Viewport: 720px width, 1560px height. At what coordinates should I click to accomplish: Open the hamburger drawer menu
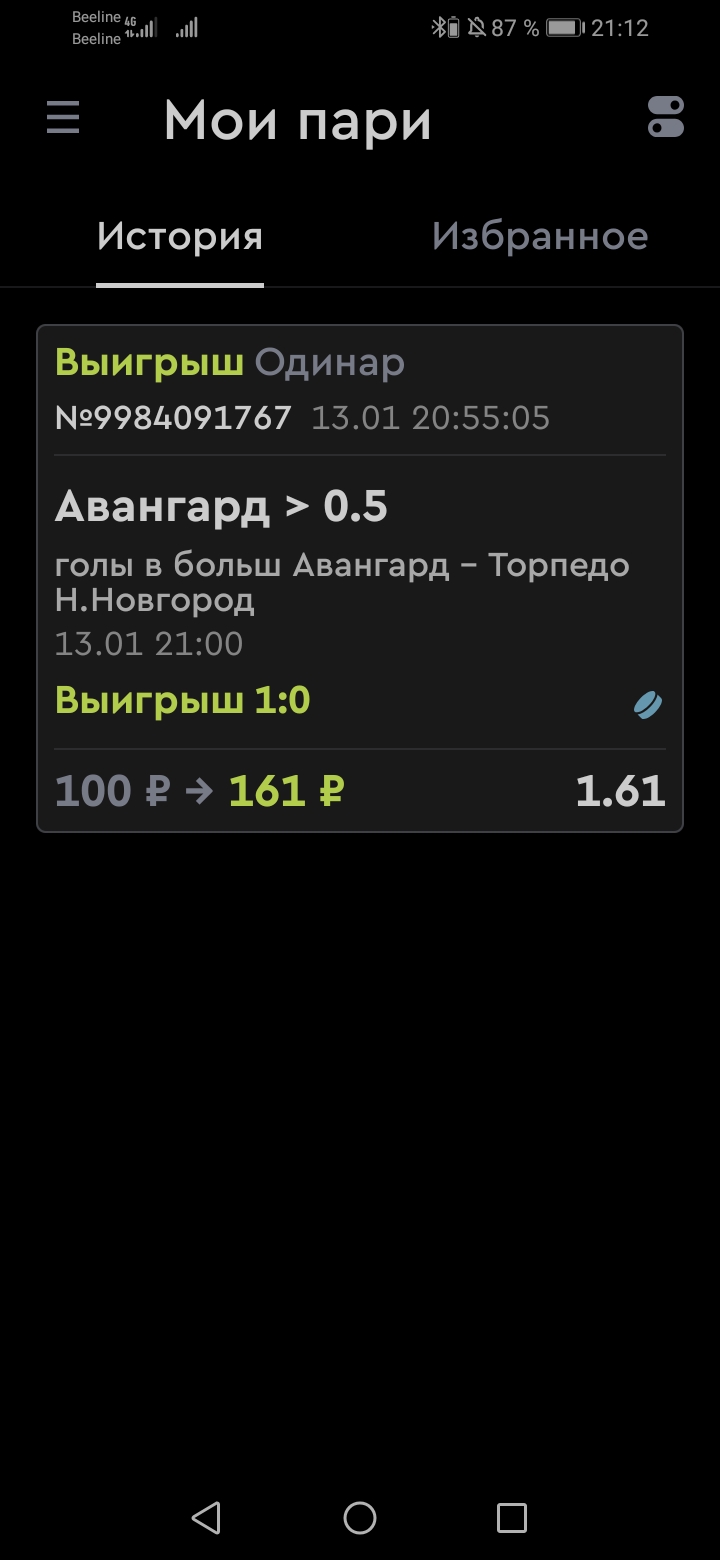click(63, 119)
